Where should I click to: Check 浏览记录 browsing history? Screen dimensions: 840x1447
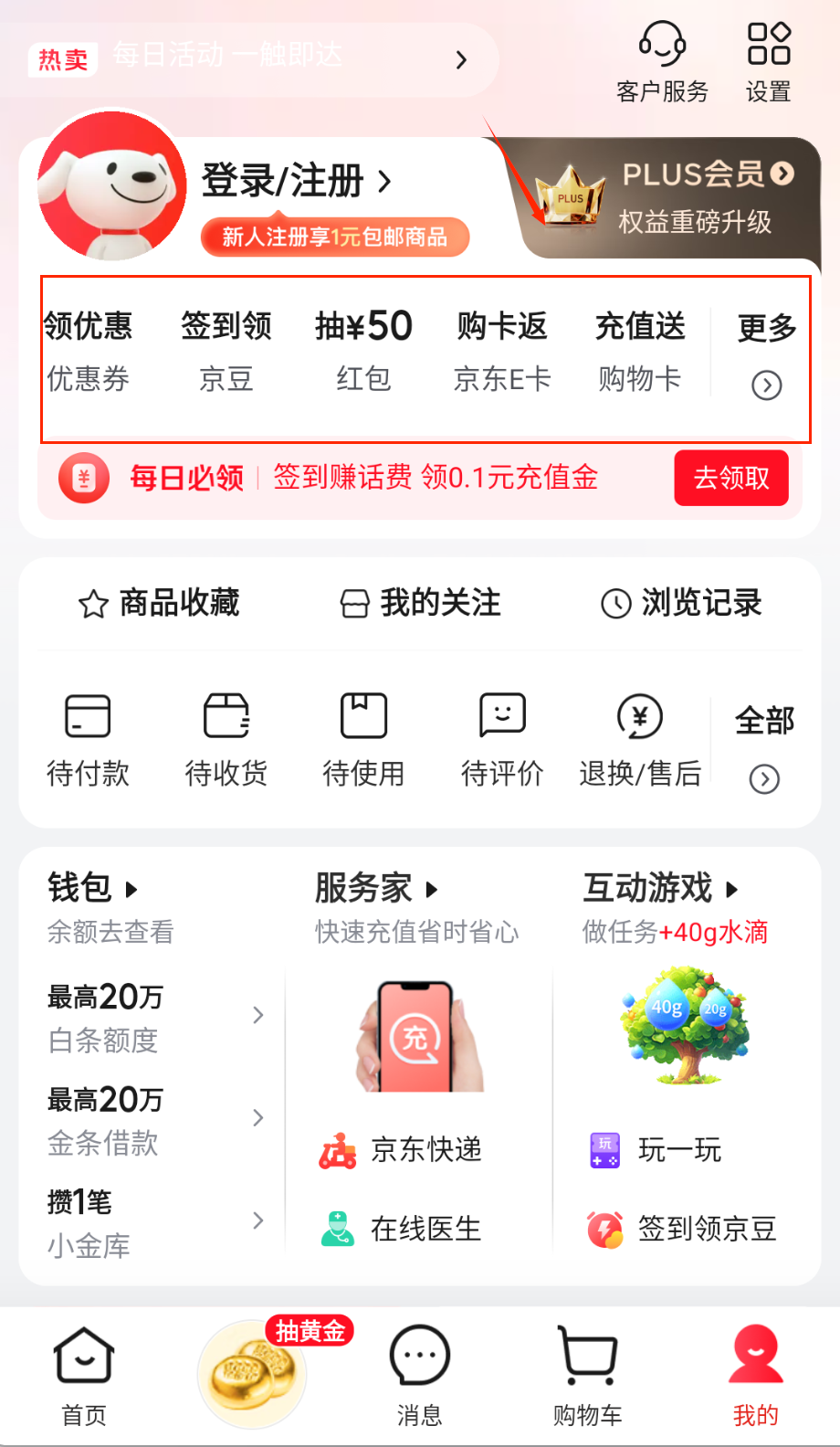681,603
